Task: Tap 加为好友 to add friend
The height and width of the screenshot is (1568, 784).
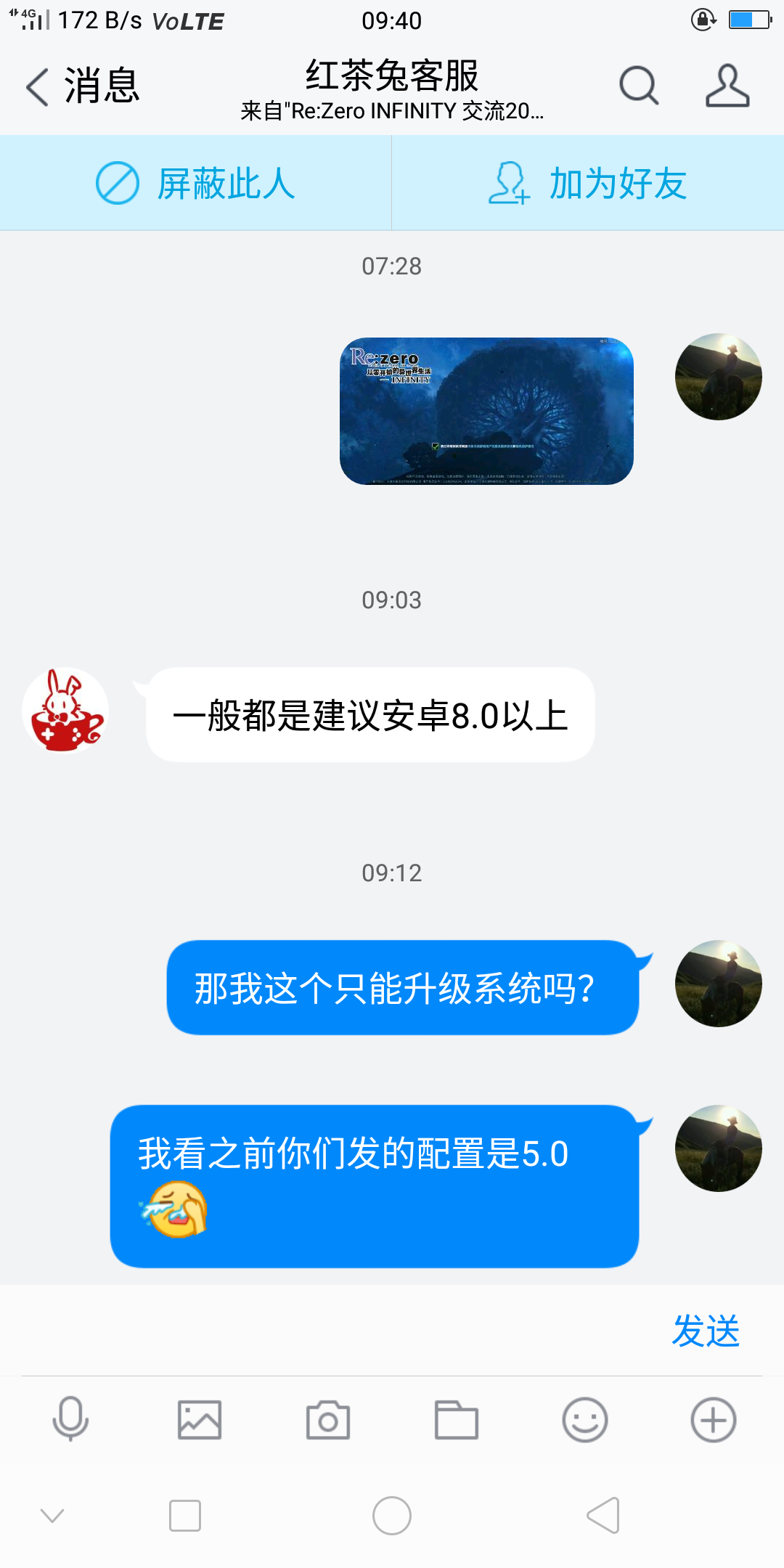Action: pos(588,183)
